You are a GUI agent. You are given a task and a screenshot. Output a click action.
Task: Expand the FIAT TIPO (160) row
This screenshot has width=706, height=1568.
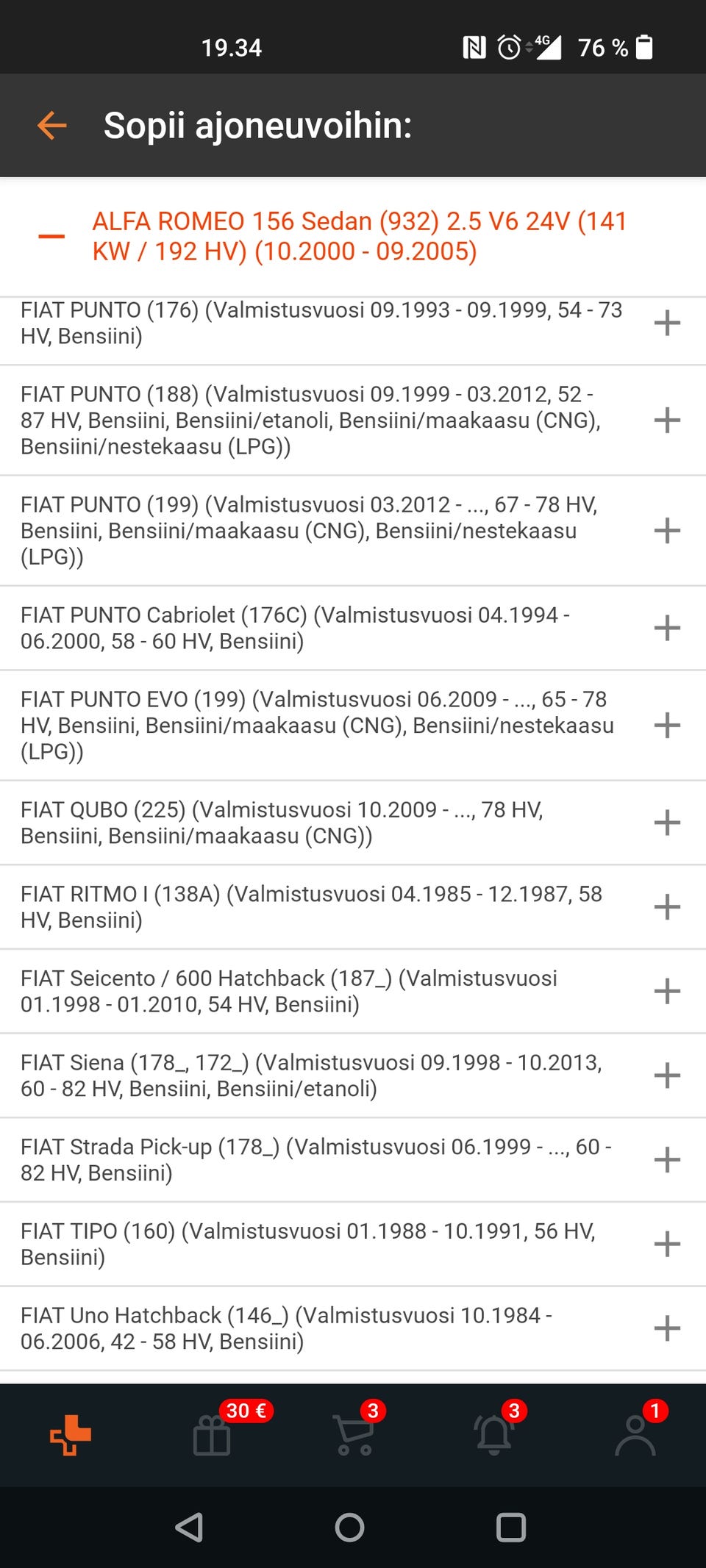tap(667, 1245)
